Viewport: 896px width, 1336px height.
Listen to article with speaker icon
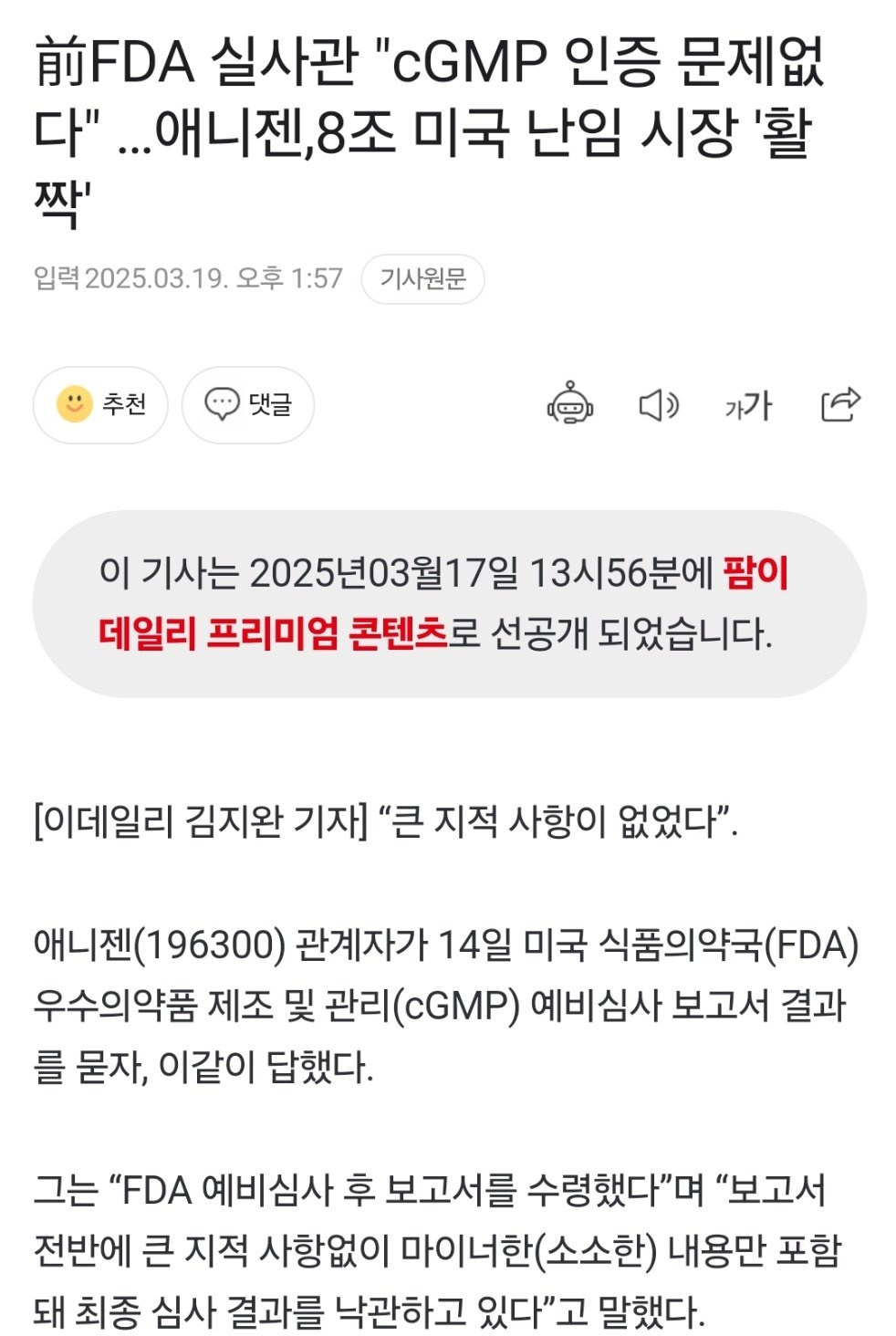(658, 404)
